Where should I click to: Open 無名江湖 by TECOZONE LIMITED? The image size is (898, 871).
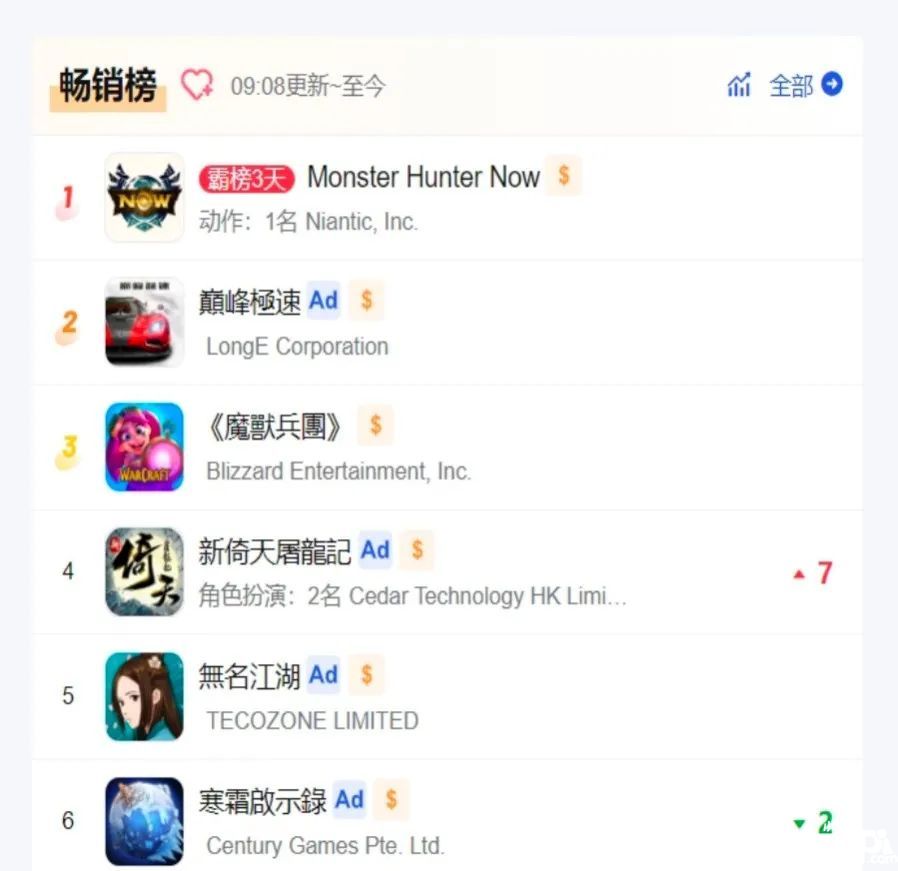click(x=250, y=676)
